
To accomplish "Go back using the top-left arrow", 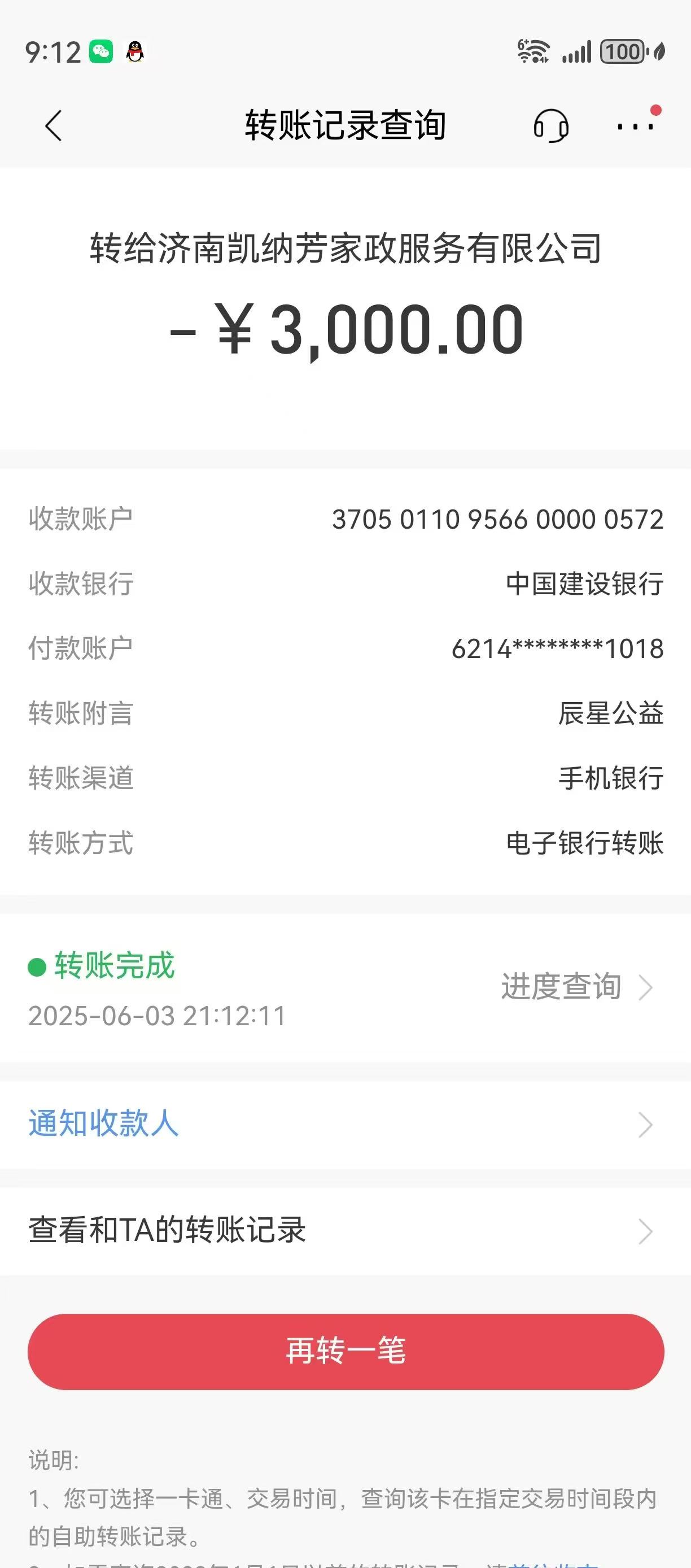I will [54, 126].
